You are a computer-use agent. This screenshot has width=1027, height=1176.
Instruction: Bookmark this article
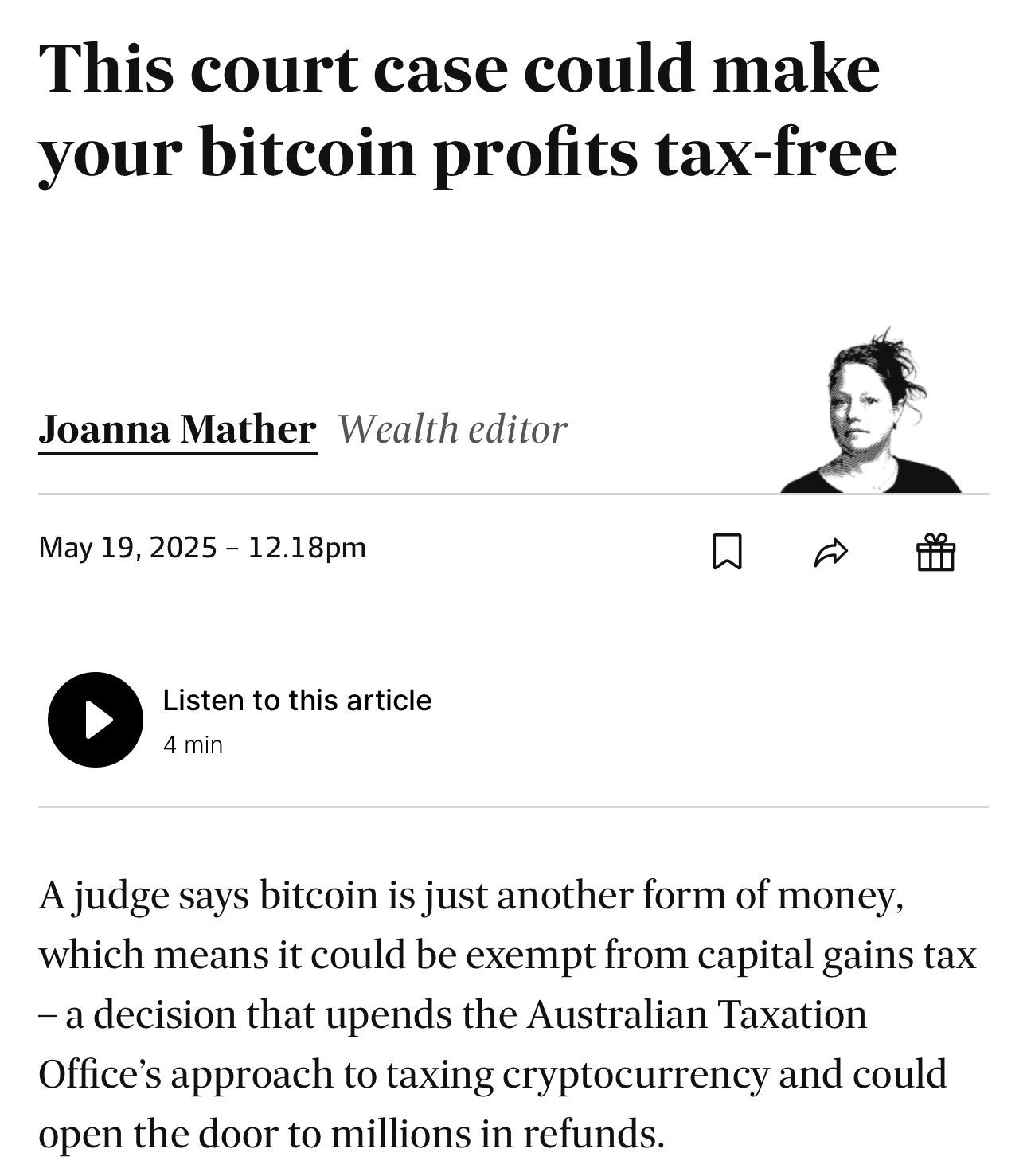[726, 552]
